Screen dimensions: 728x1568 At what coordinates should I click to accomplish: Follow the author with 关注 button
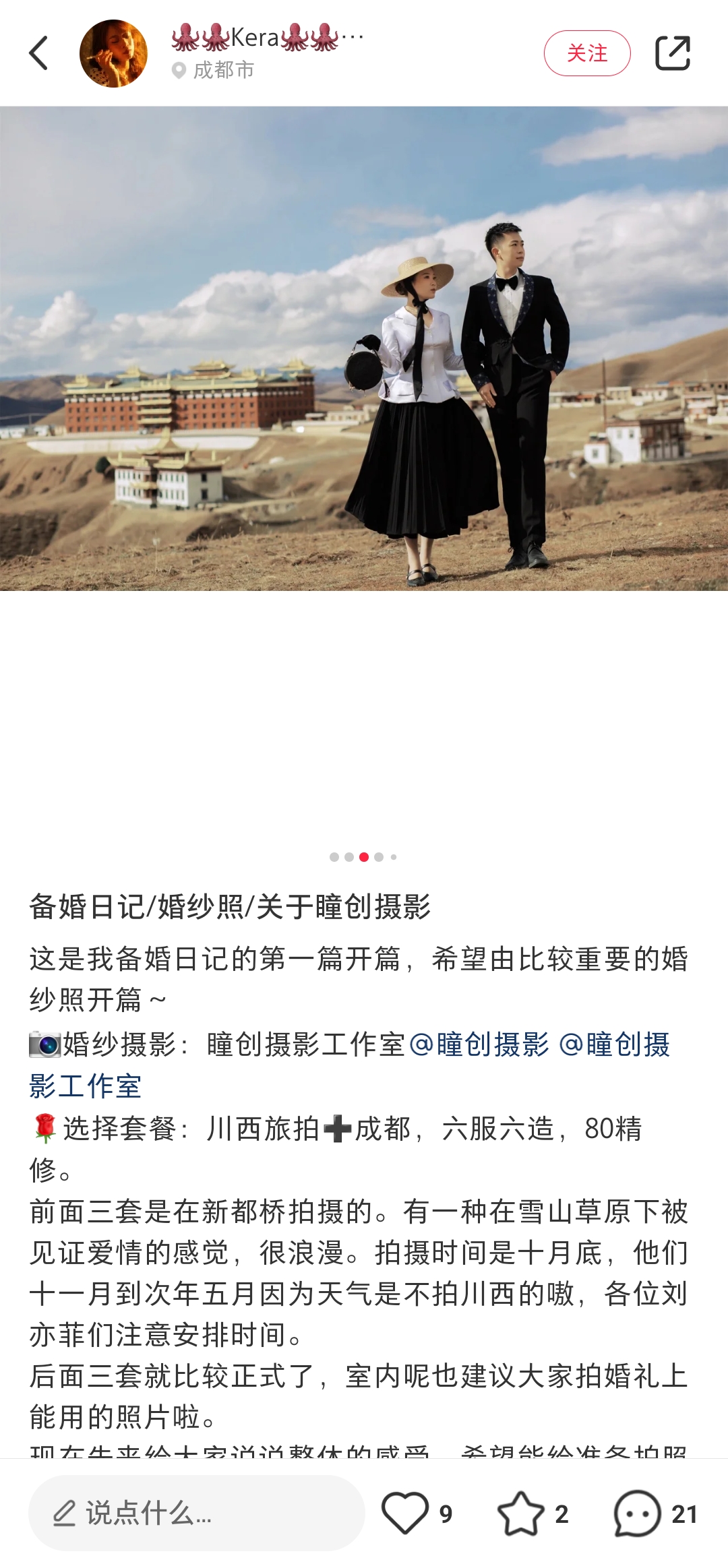pos(586,53)
